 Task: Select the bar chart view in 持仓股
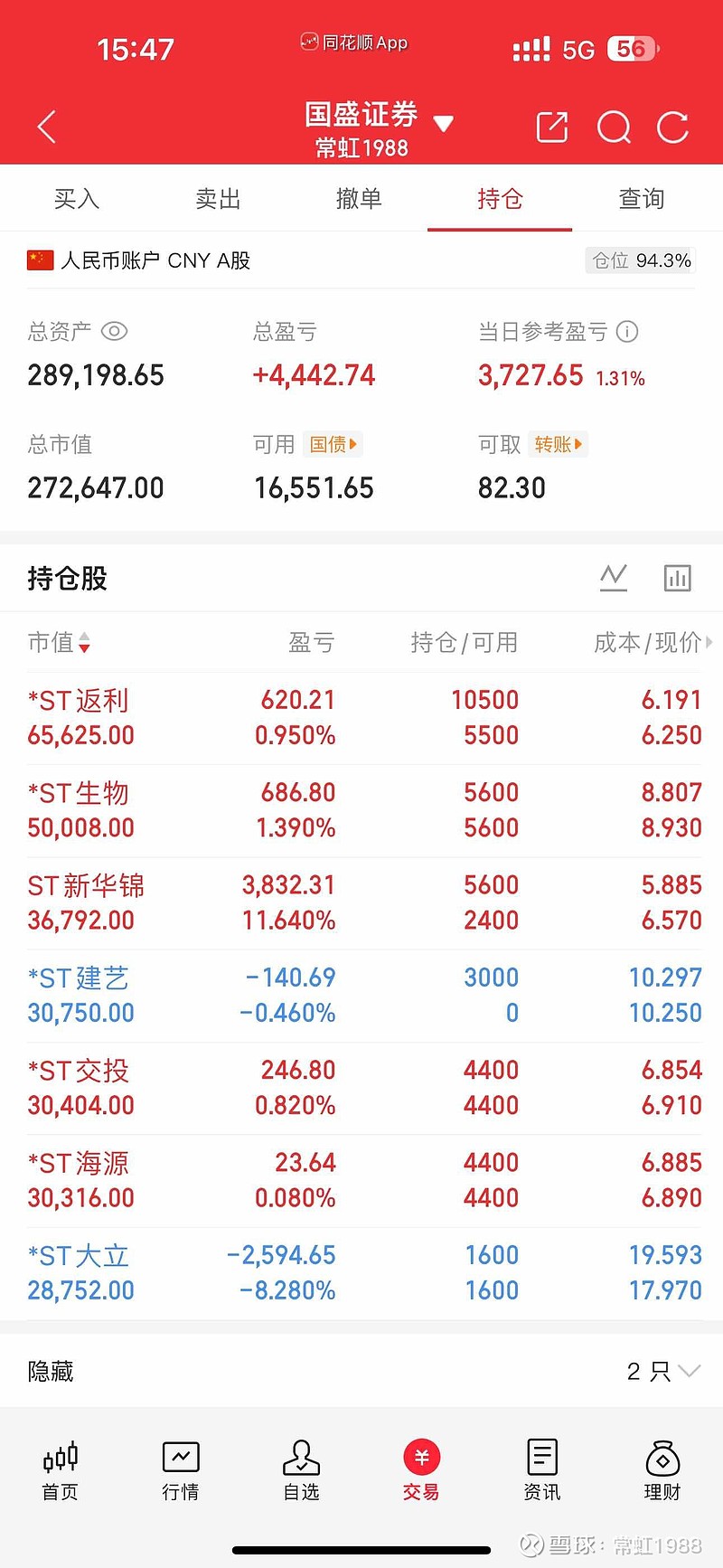(678, 577)
